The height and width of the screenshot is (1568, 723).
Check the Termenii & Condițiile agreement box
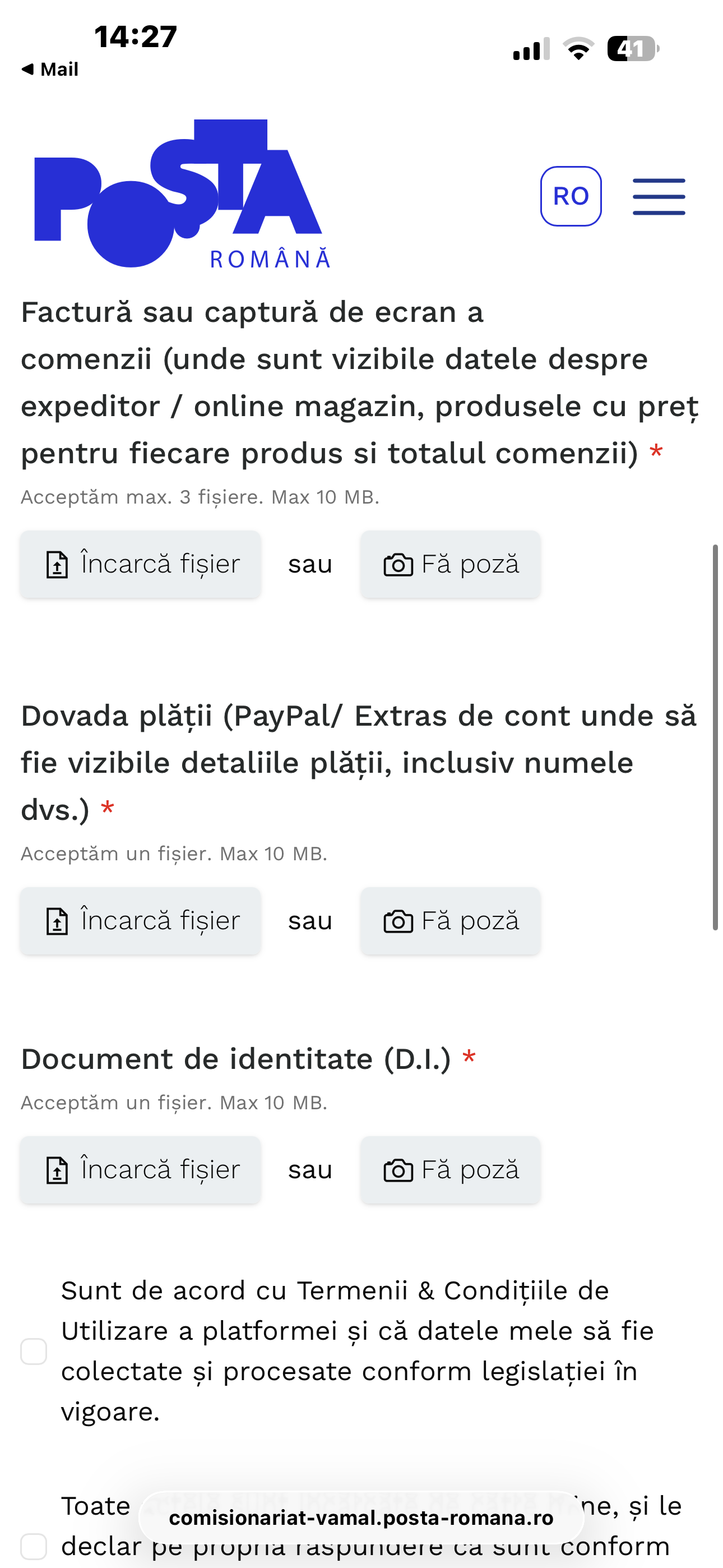(x=34, y=1352)
